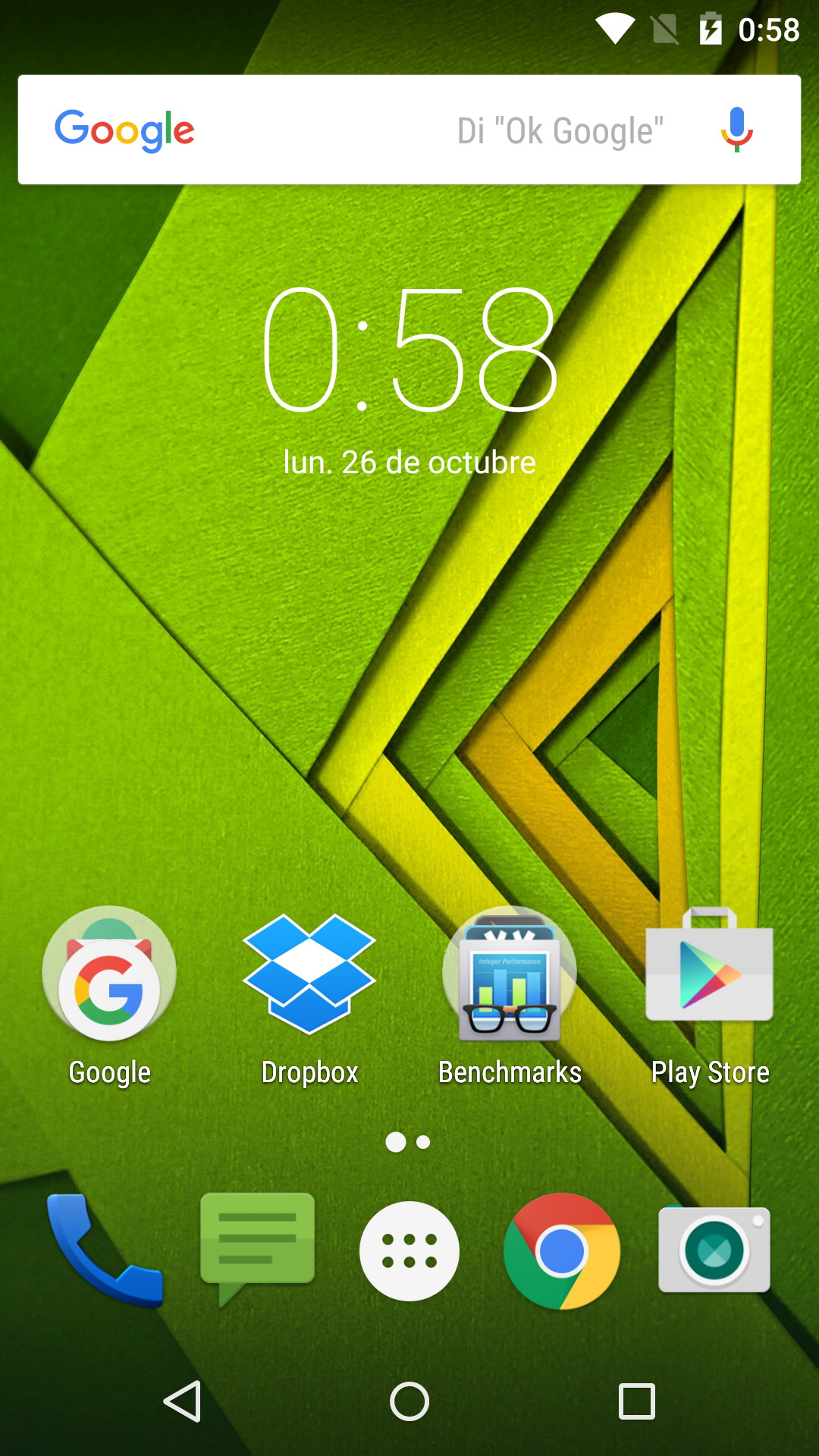Tap the system back button
This screenshot has width=819, height=1456.
[183, 1401]
